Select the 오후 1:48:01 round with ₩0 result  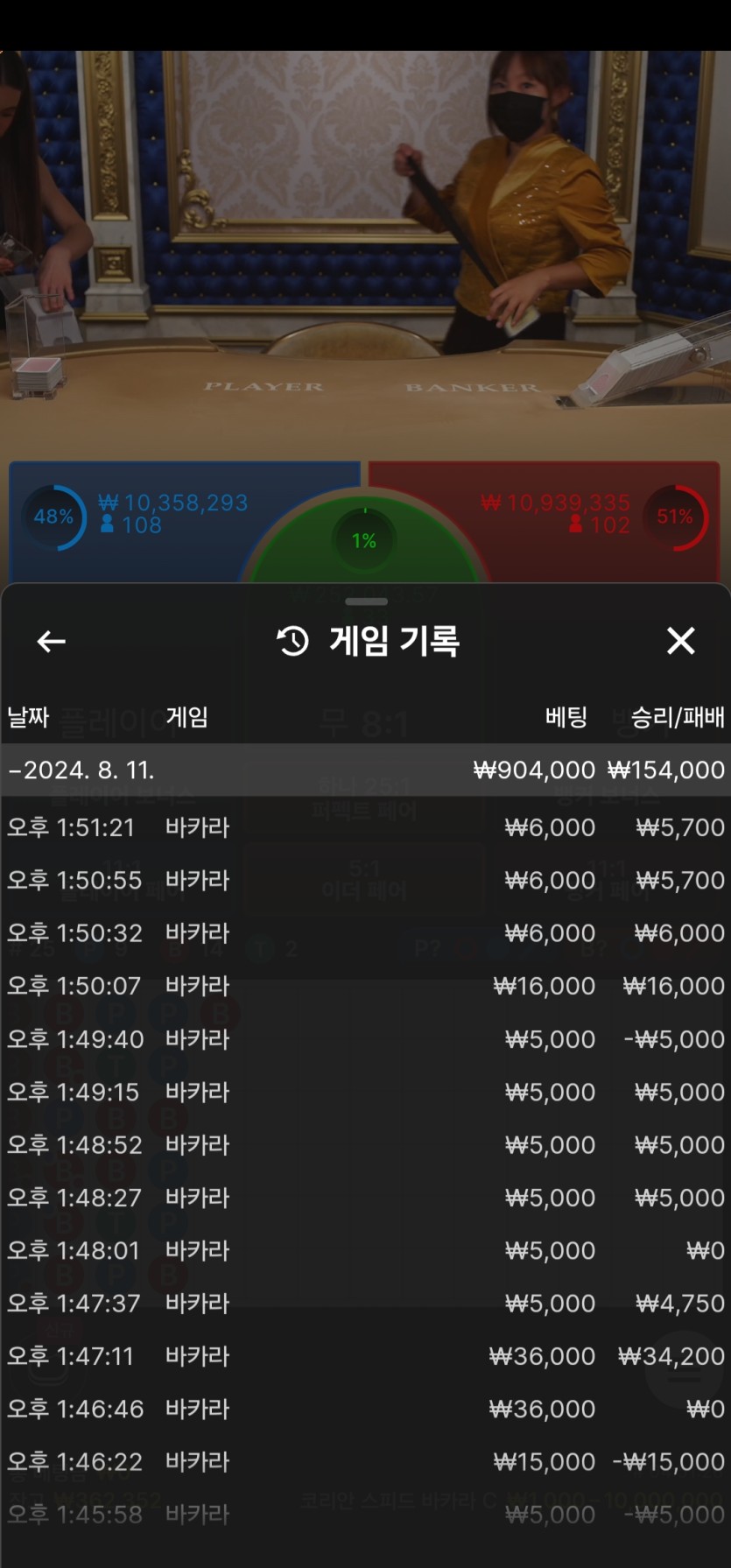click(366, 1250)
